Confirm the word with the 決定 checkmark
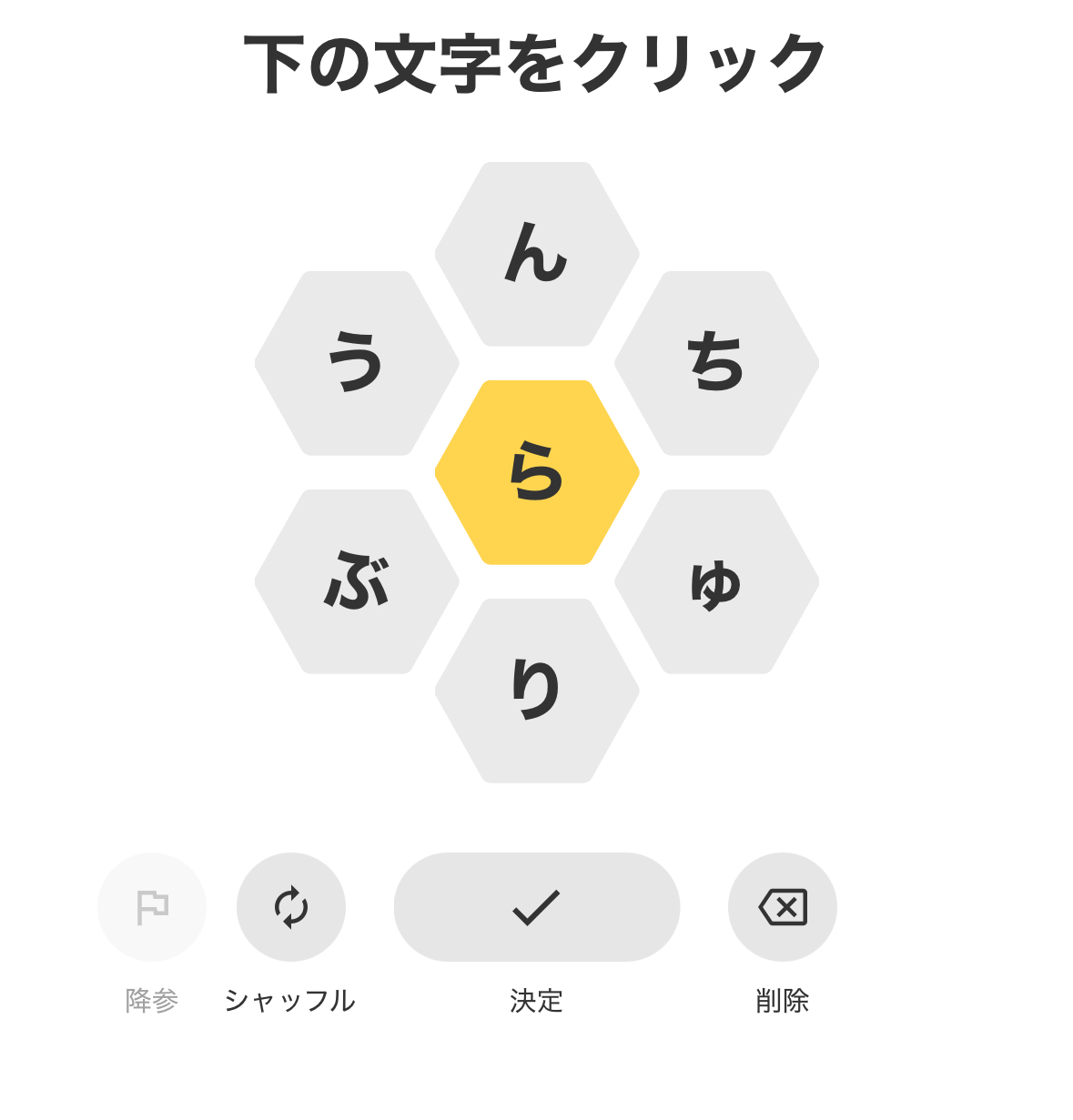 pos(537,907)
